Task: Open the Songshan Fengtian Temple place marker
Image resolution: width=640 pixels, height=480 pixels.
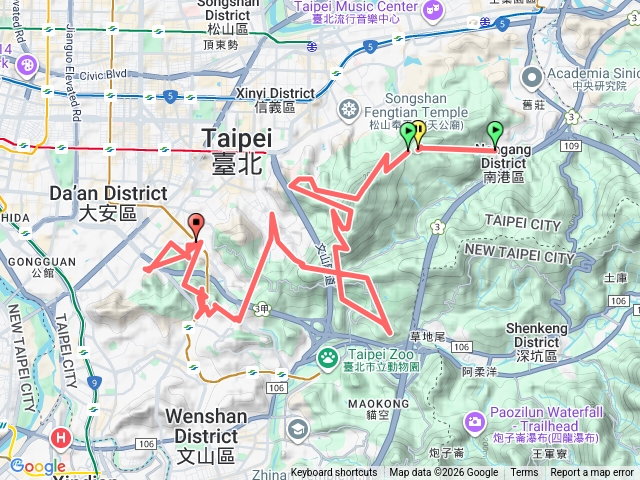Action: [348, 107]
